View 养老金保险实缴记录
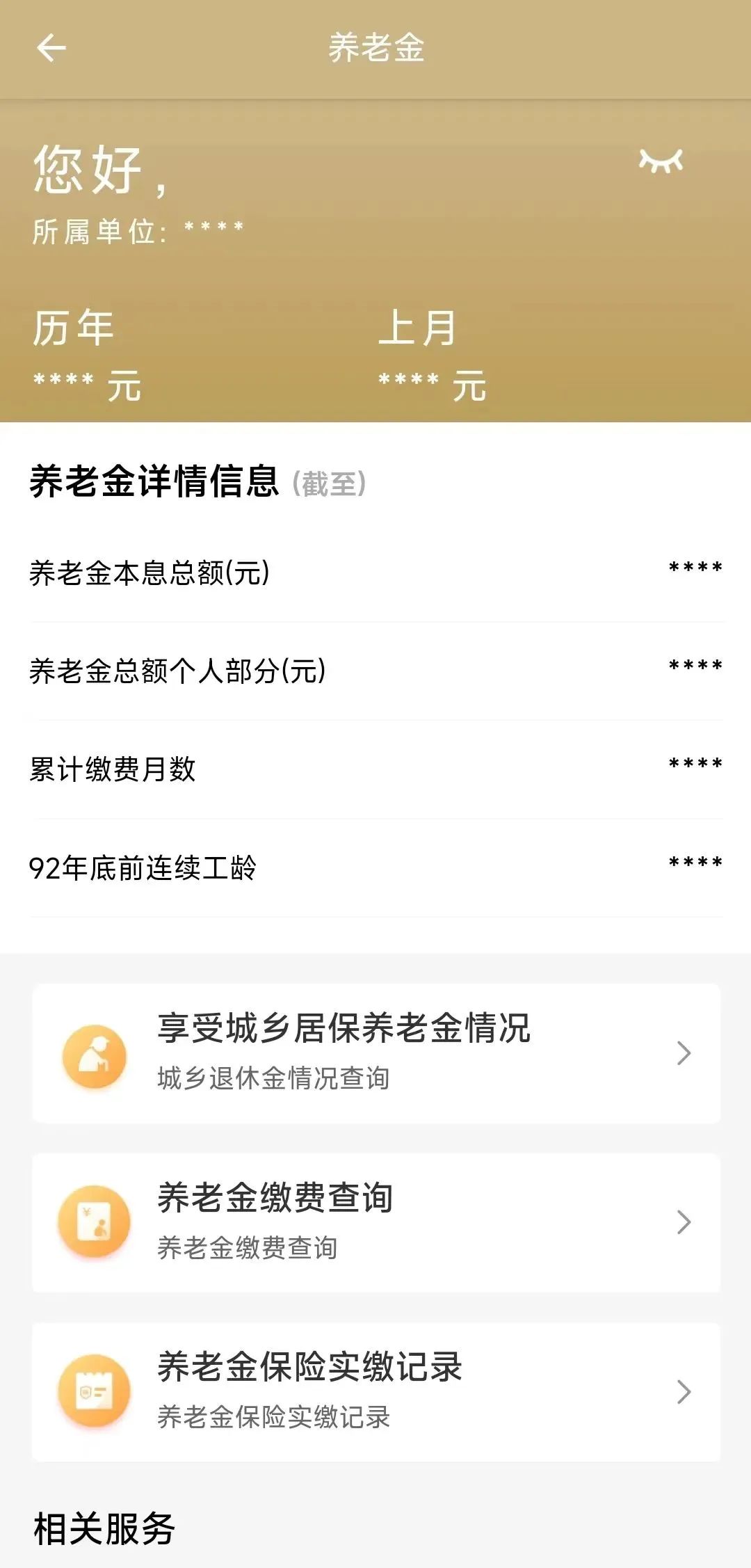The image size is (751, 1568). point(375,1392)
